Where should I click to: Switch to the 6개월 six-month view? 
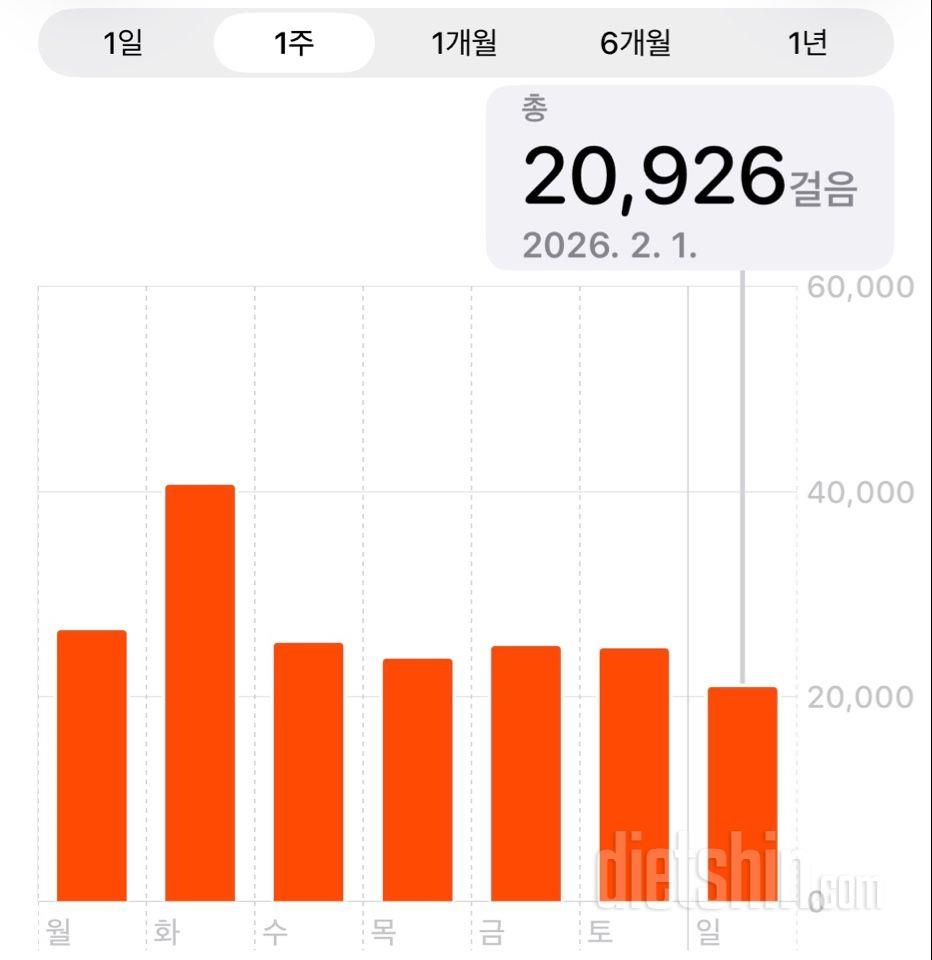[x=633, y=43]
